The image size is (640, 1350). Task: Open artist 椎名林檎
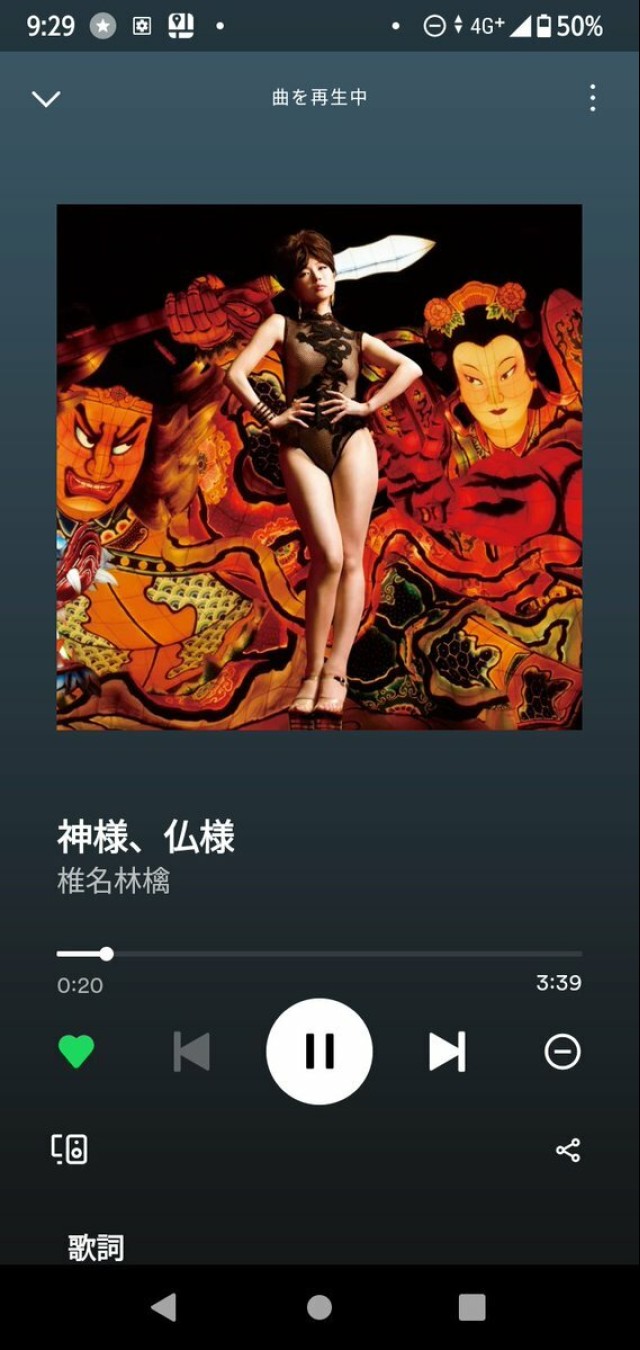tap(113, 881)
